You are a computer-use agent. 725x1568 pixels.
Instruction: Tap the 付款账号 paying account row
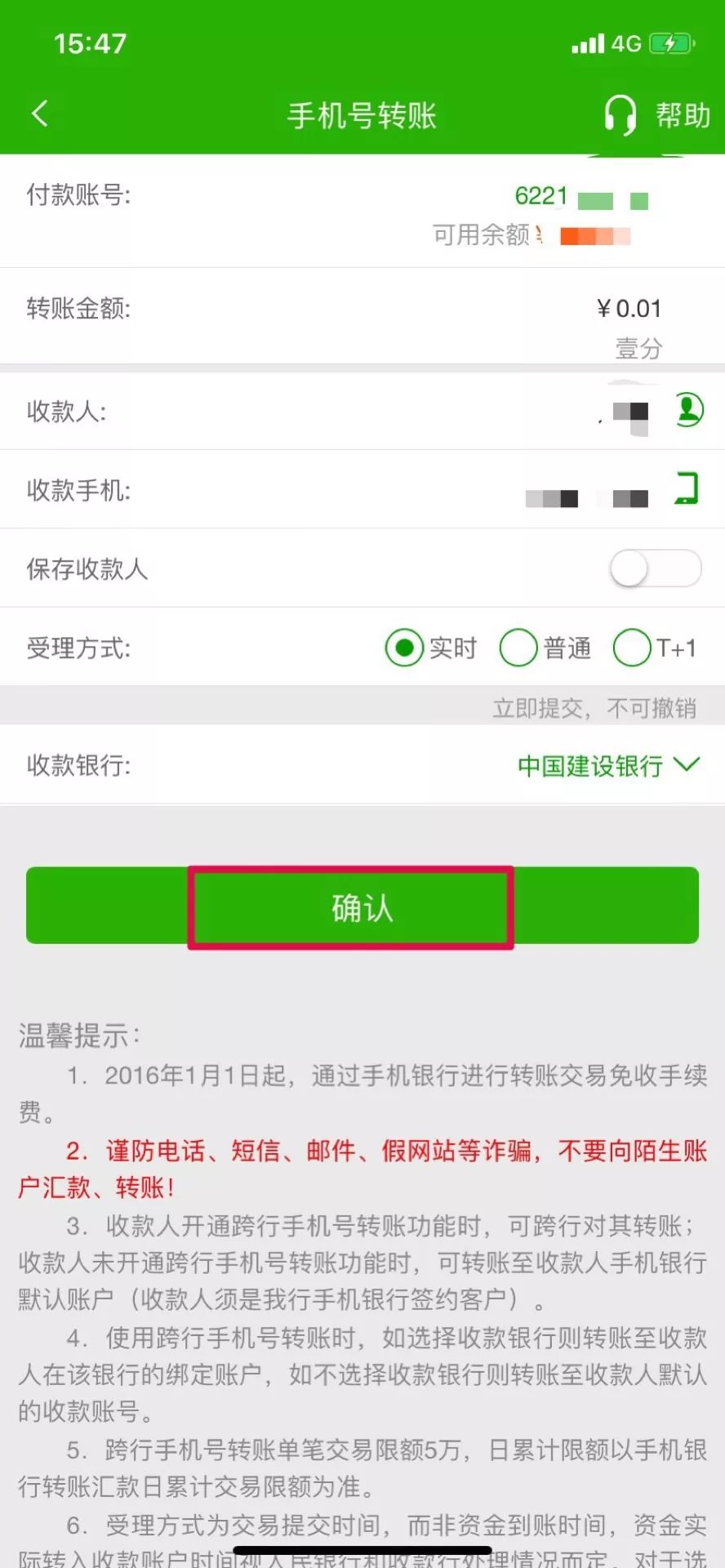tap(362, 212)
